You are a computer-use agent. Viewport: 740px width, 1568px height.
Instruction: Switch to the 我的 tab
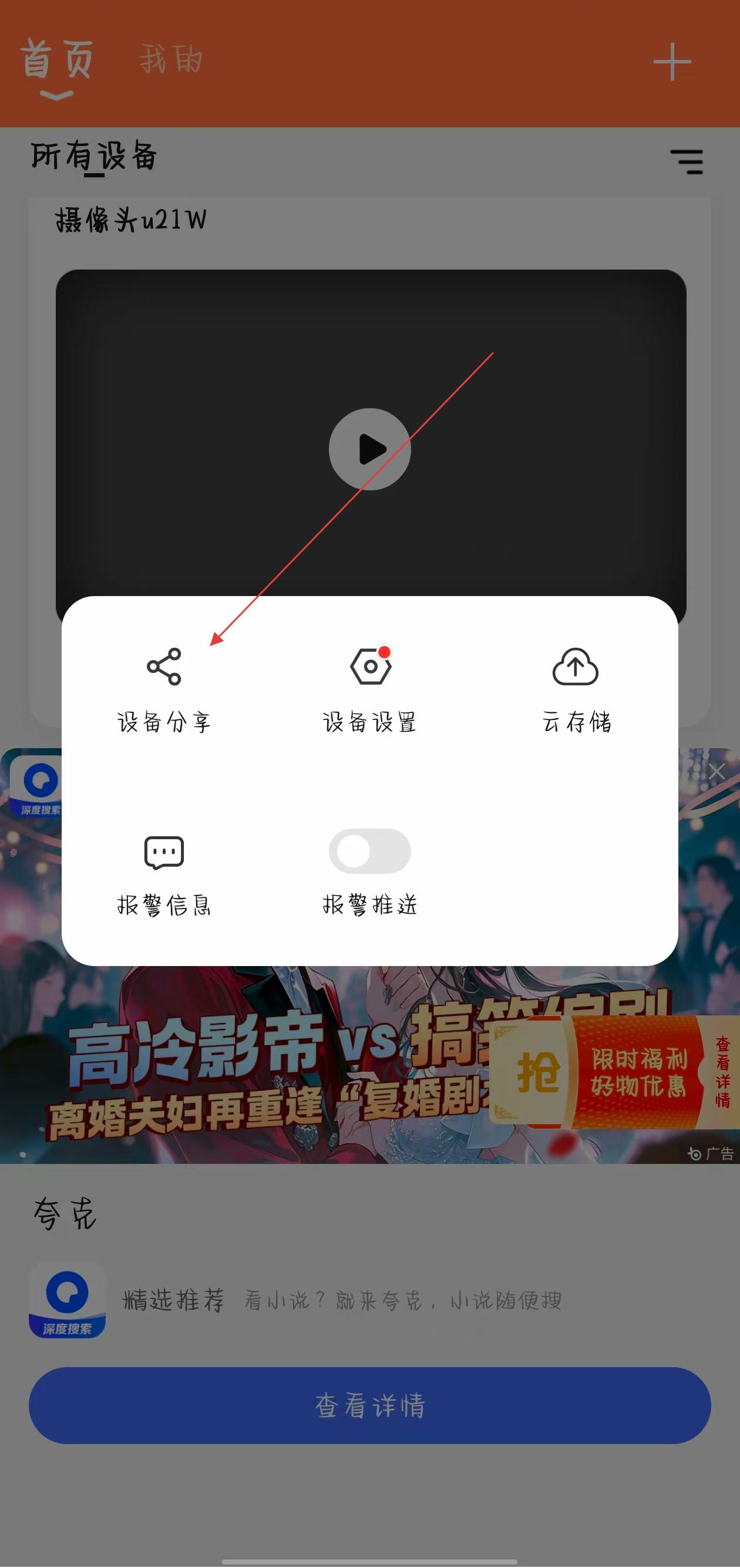[x=171, y=60]
